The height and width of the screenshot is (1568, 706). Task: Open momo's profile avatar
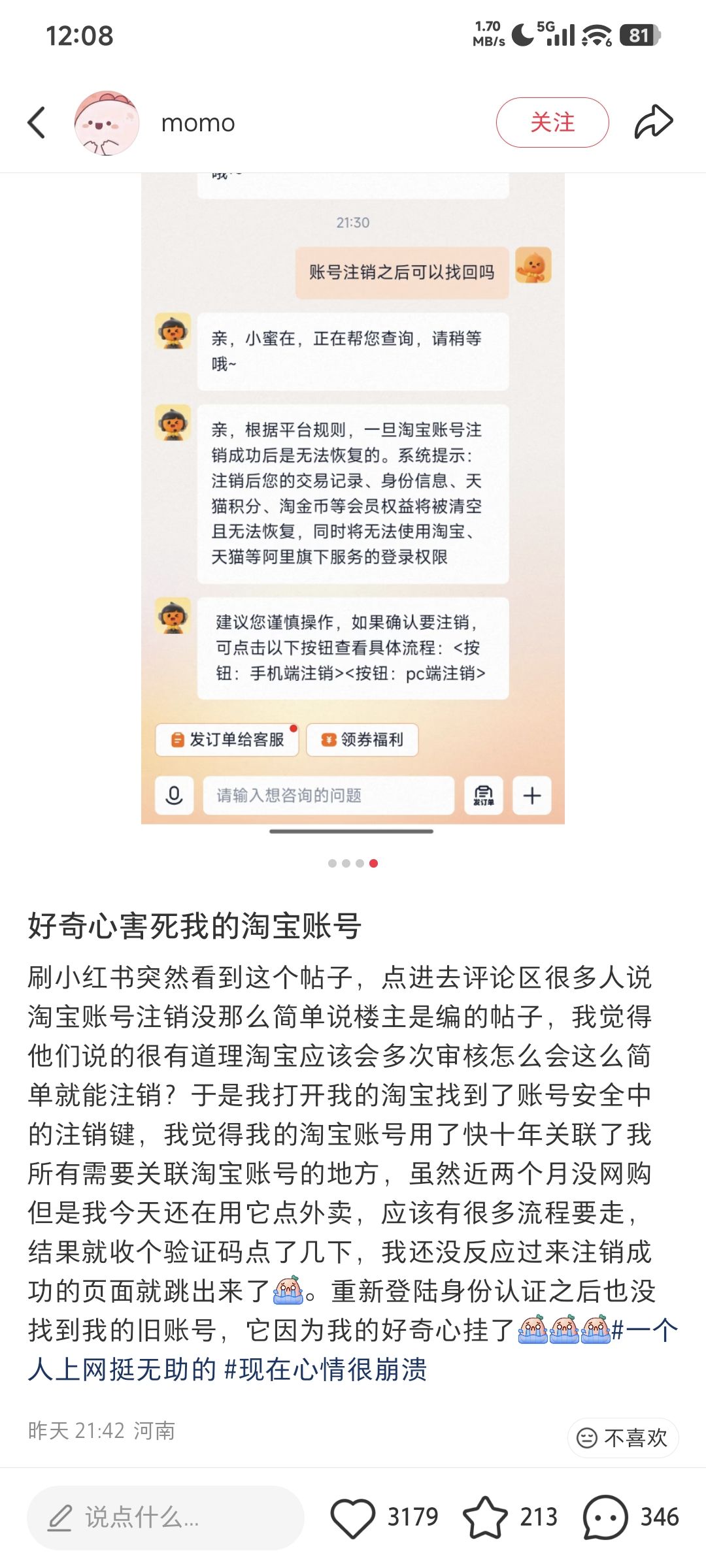(x=107, y=123)
